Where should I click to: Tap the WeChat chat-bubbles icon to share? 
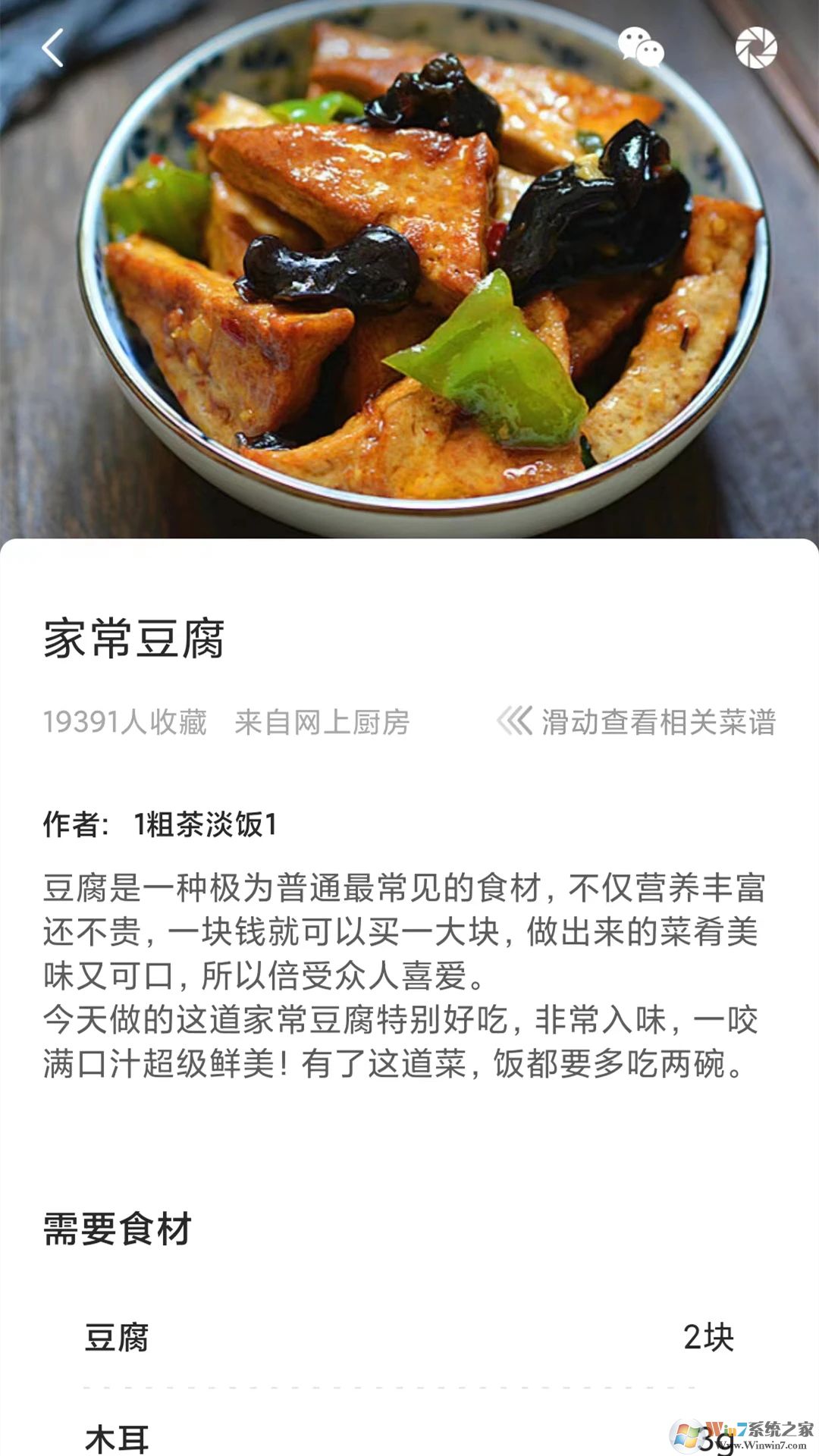click(641, 47)
